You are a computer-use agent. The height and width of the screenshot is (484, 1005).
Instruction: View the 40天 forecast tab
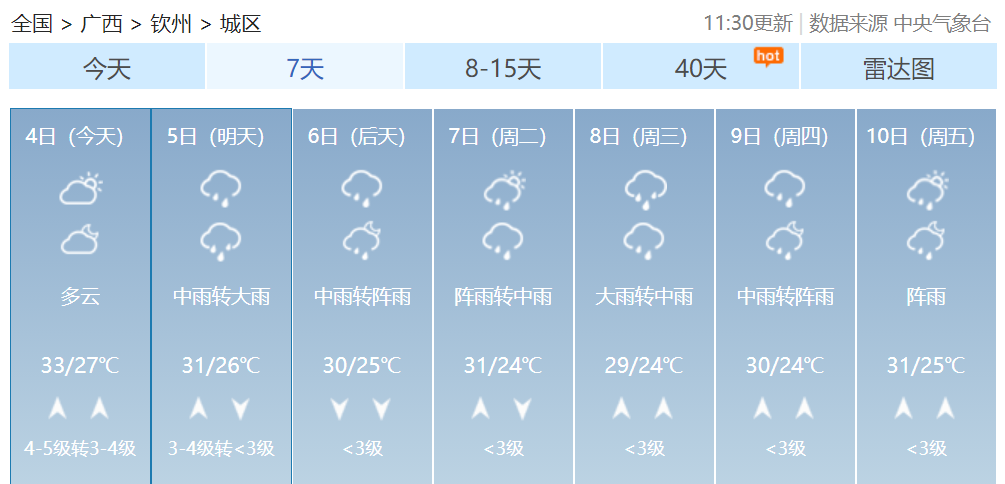701,68
